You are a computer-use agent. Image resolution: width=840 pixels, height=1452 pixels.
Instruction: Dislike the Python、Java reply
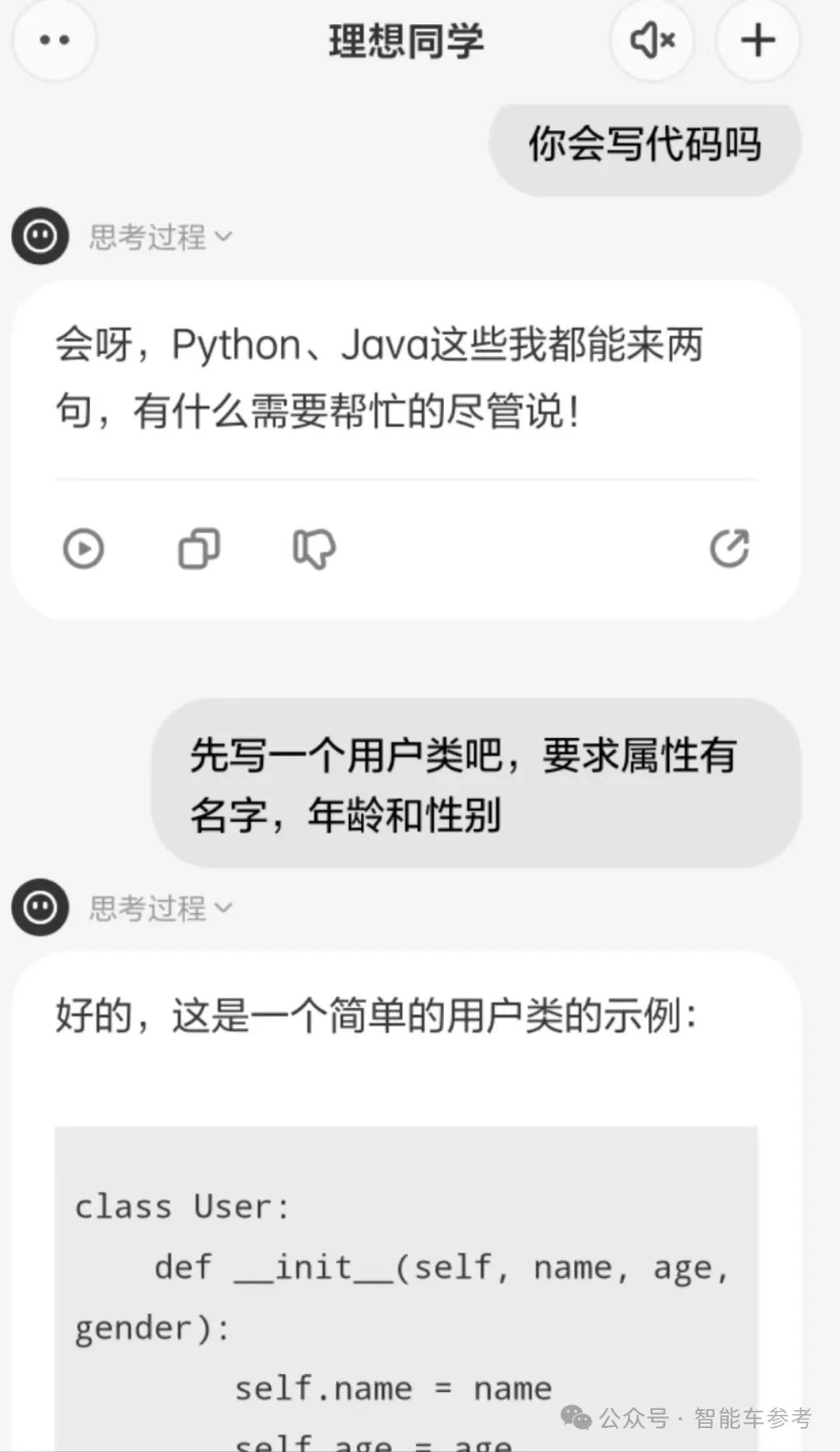click(314, 549)
